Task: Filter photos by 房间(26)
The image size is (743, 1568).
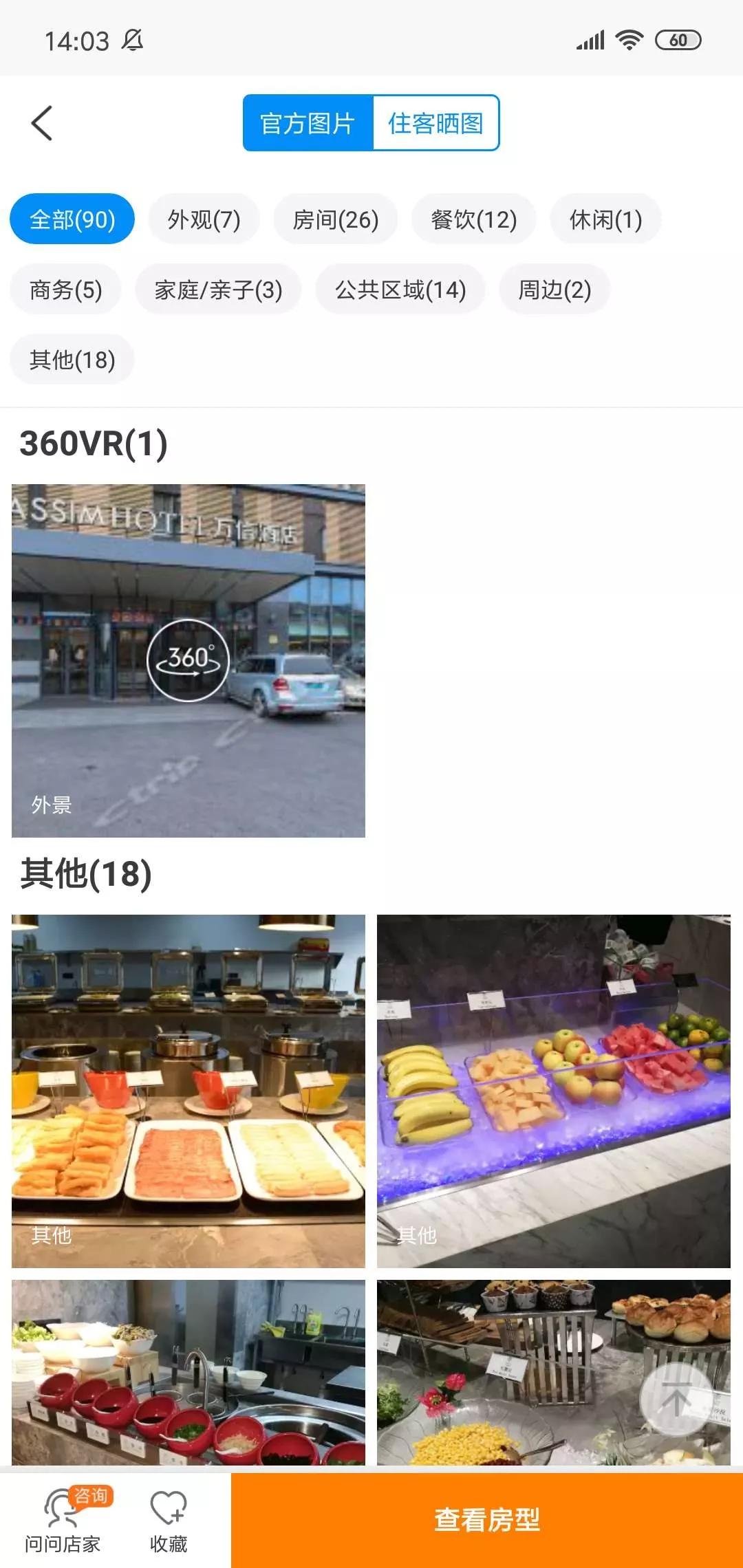Action: (x=335, y=219)
